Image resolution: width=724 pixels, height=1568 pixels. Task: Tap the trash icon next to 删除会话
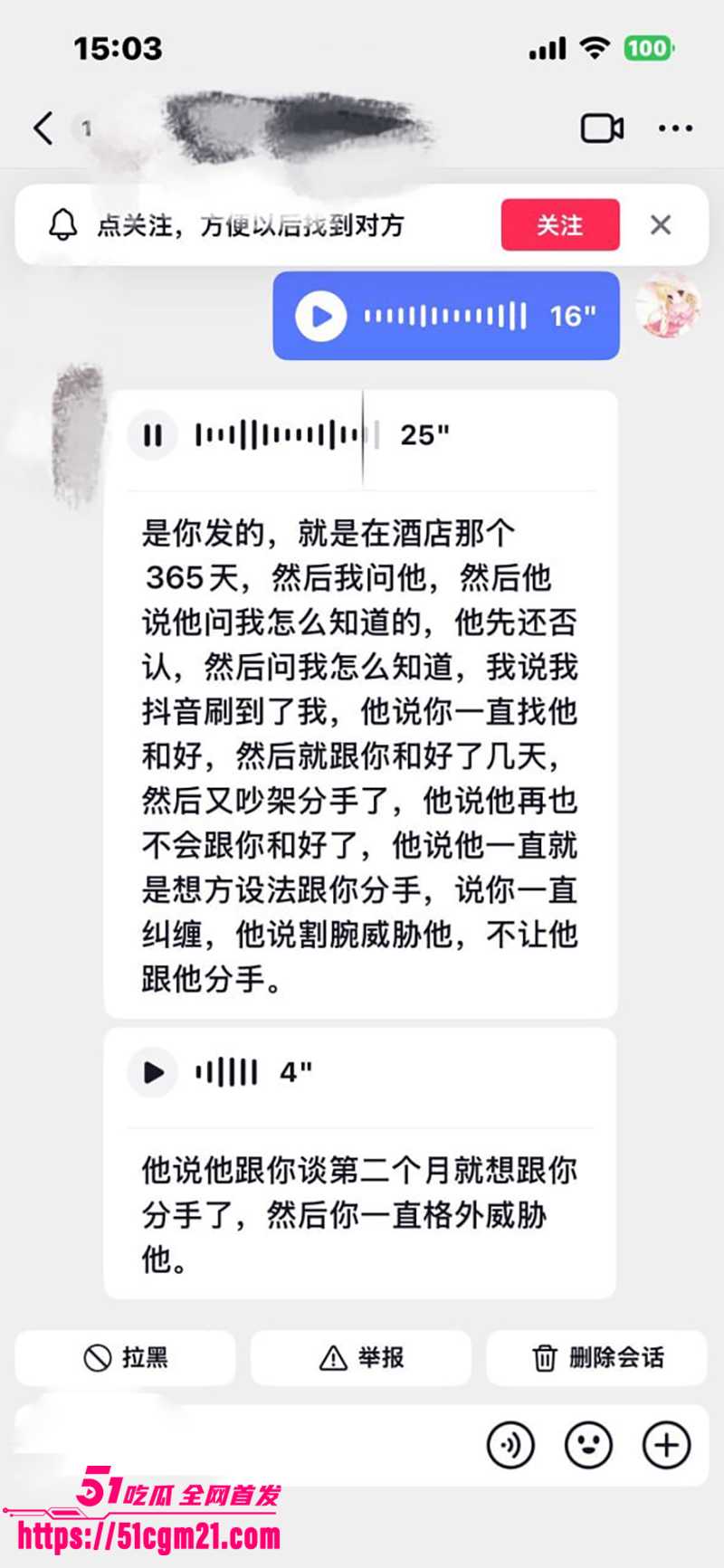click(544, 1357)
